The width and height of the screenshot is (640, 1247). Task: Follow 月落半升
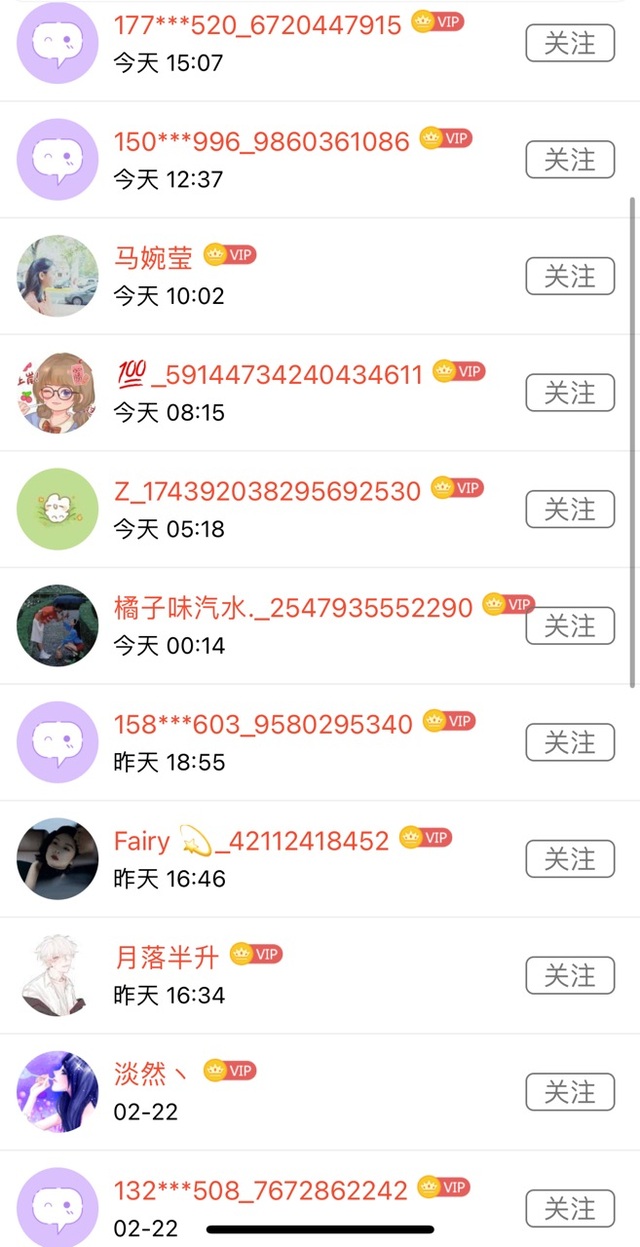[570, 975]
